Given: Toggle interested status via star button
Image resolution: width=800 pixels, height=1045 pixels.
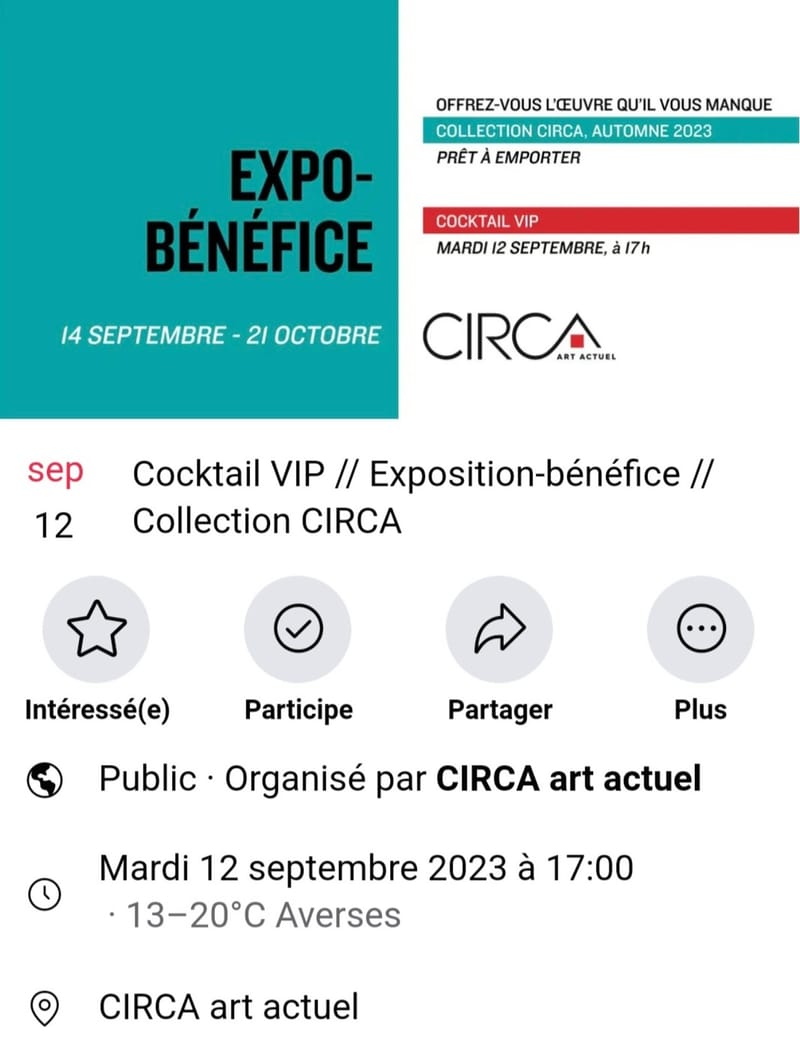Looking at the screenshot, I should [95, 628].
